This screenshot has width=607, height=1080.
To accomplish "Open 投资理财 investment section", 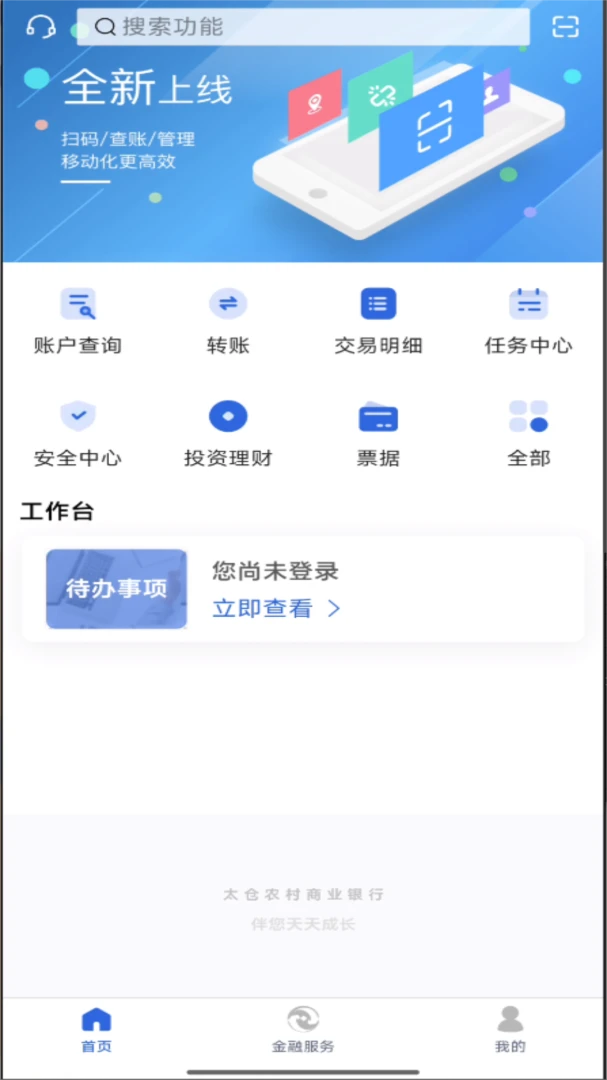I will [x=228, y=433].
